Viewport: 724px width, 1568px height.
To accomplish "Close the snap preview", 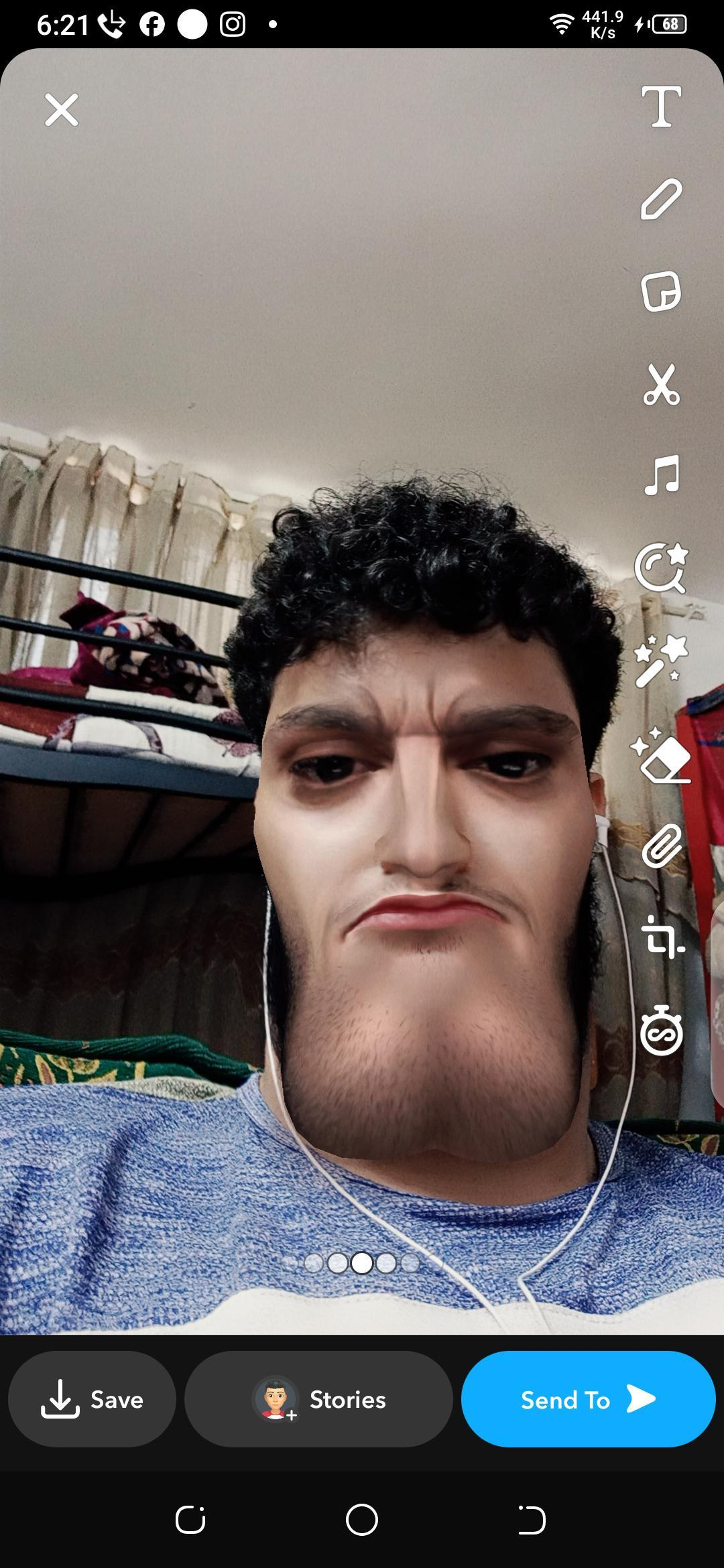I will click(x=62, y=110).
